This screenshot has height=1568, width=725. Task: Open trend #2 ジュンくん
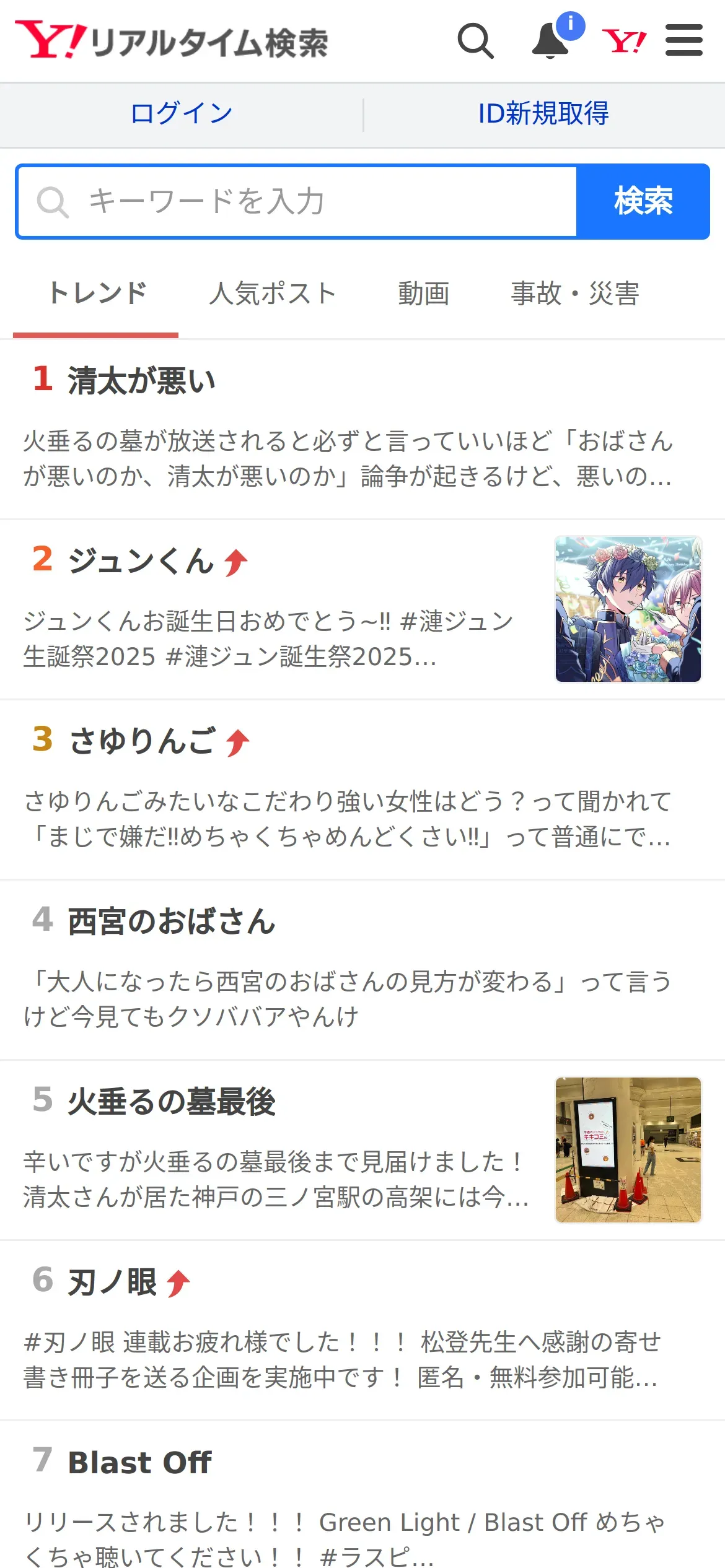141,561
